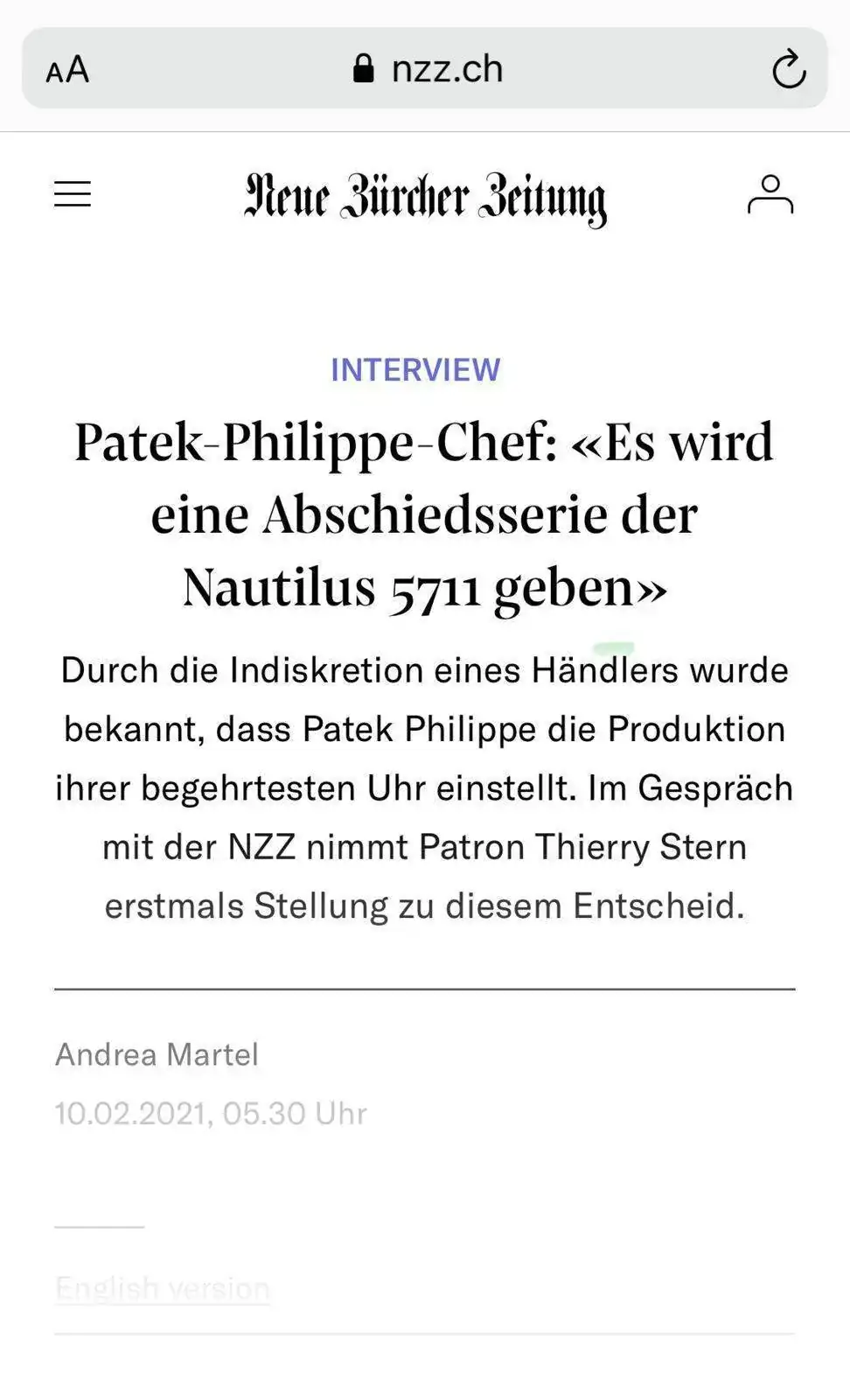Open the hamburger navigation menu
The image size is (850, 1400).
click(x=73, y=193)
